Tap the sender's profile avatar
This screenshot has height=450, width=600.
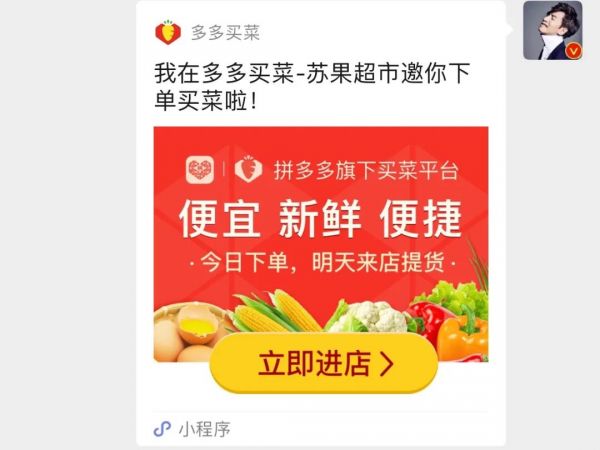554,32
